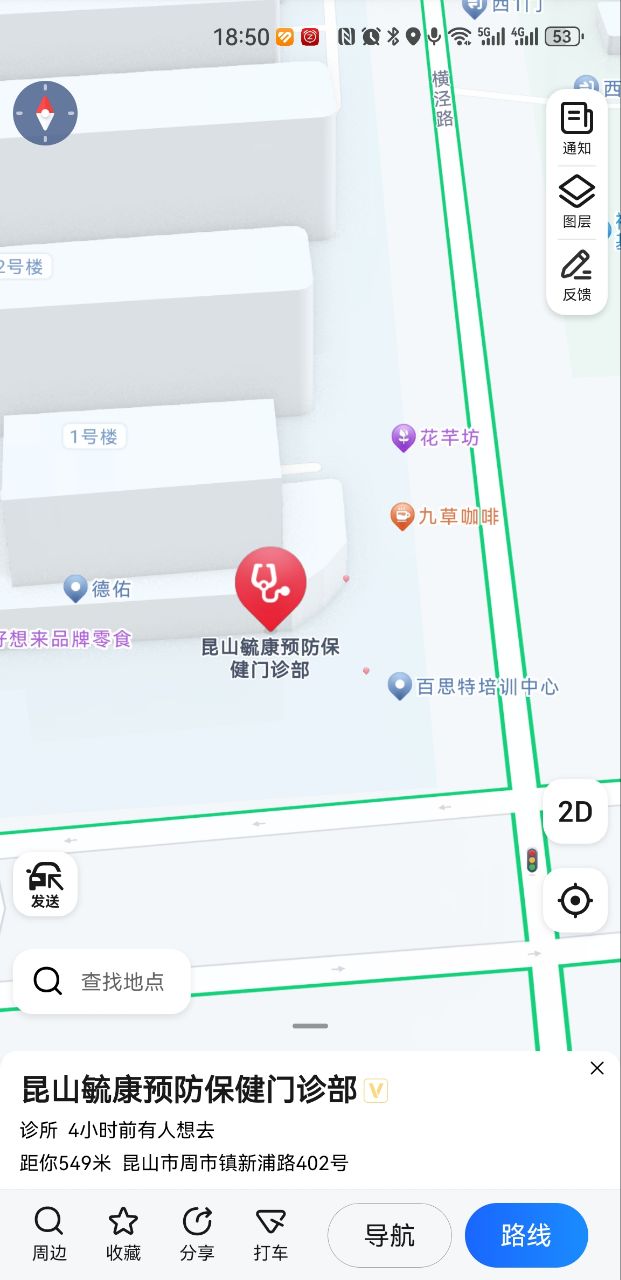
Task: Start 导航 navigation to the clinic
Action: point(389,1235)
